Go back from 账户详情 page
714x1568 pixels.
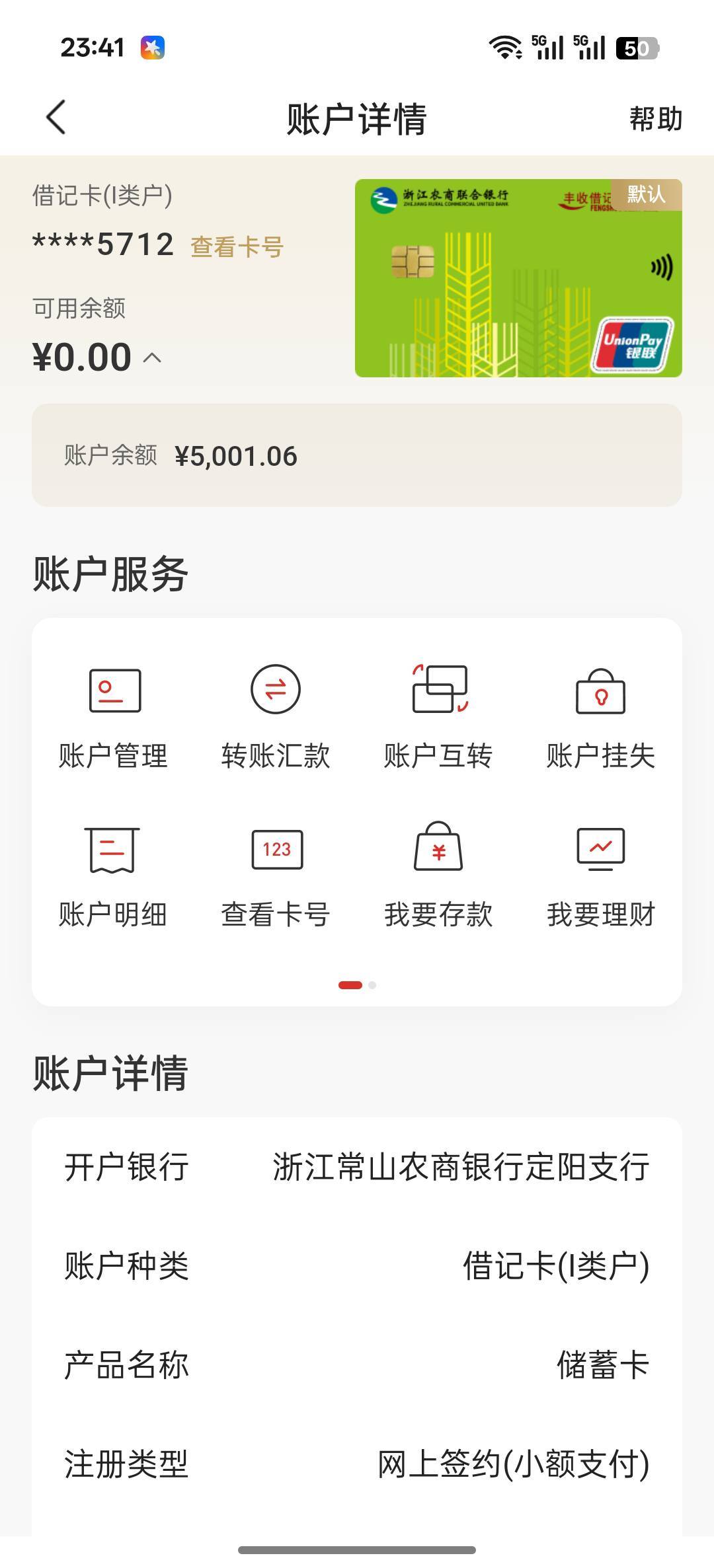click(56, 118)
